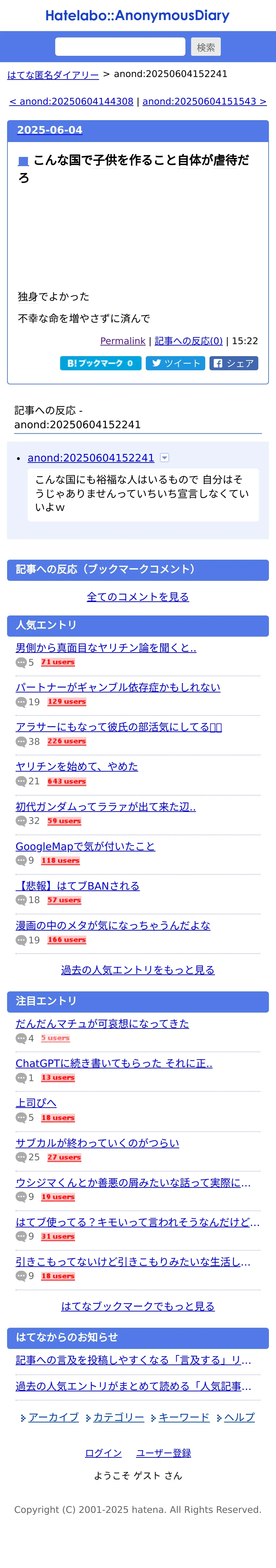276x1568 pixels.
Task: Tap the 検索 search button
Action: click(x=206, y=47)
